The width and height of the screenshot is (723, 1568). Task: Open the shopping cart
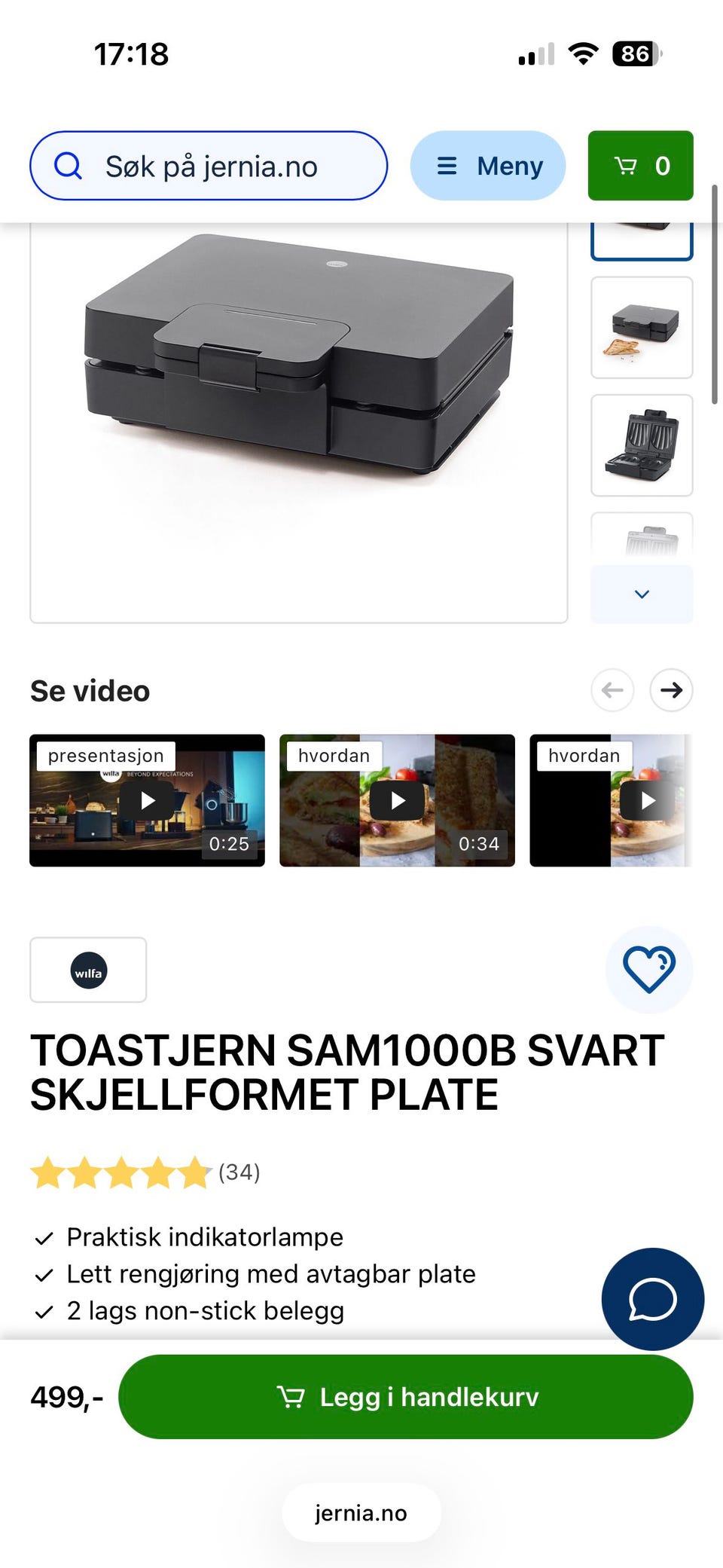pos(640,166)
